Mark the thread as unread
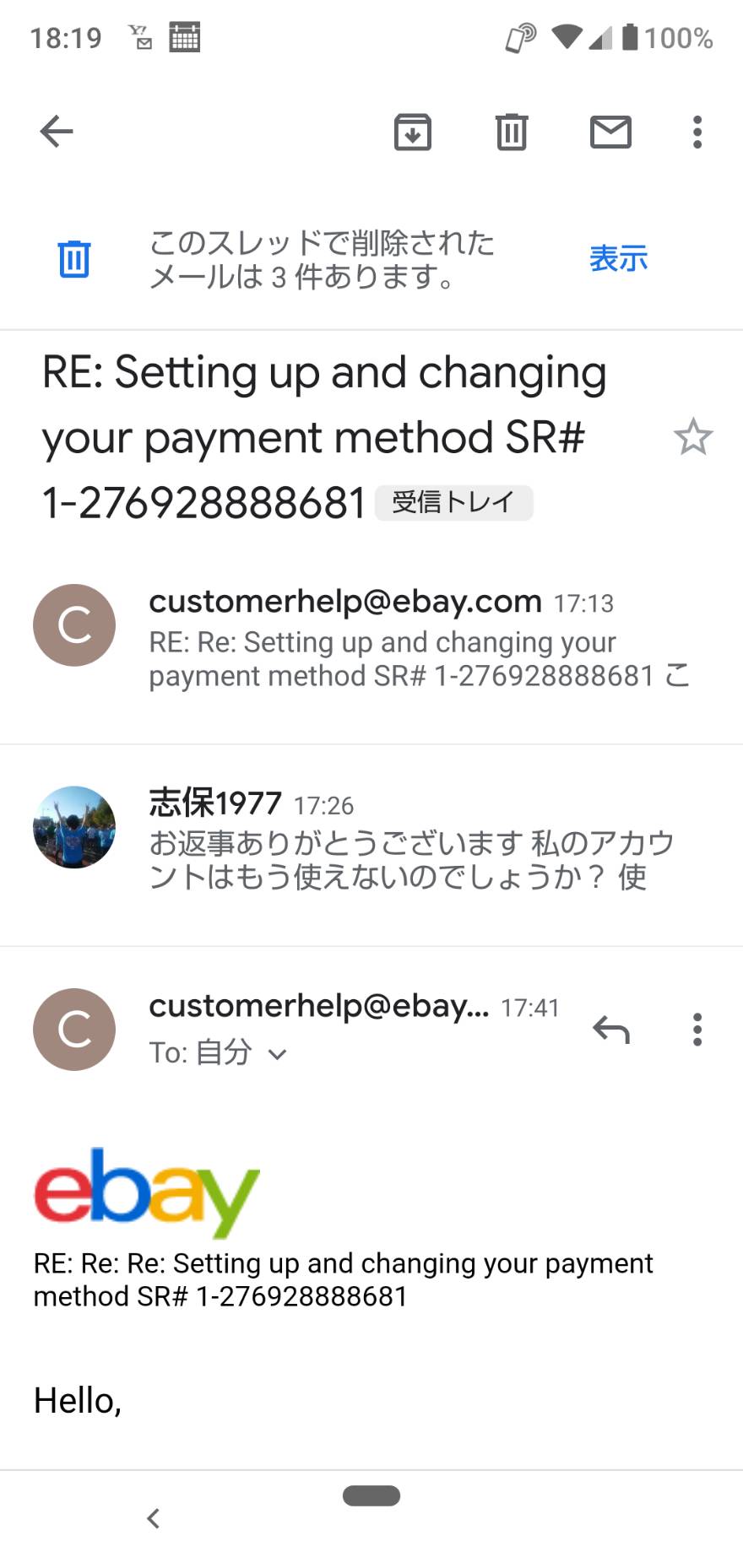 click(610, 132)
